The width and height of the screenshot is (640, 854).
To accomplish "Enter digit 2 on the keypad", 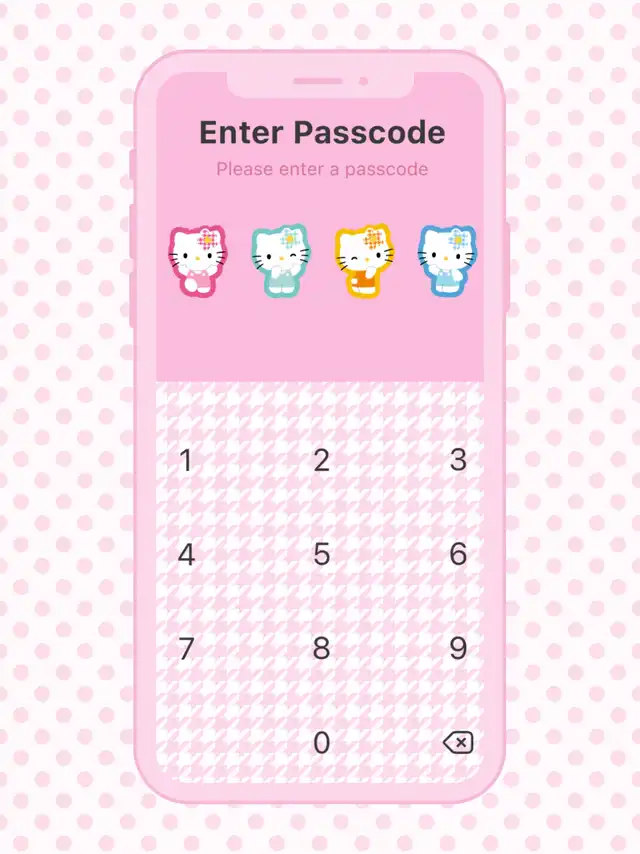I will pos(321,460).
